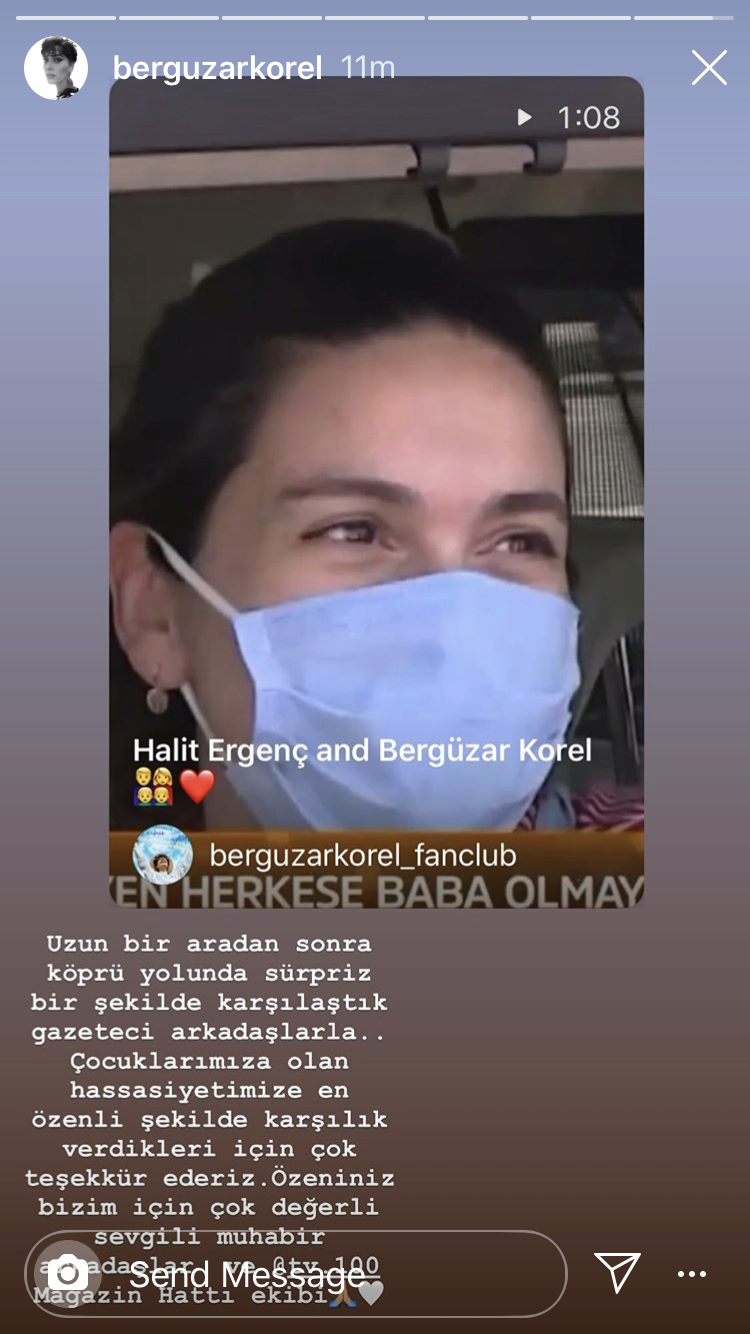The height and width of the screenshot is (1334, 750).
Task: Open the shared berguzarkorel_fanclub video post
Action: pos(376,492)
